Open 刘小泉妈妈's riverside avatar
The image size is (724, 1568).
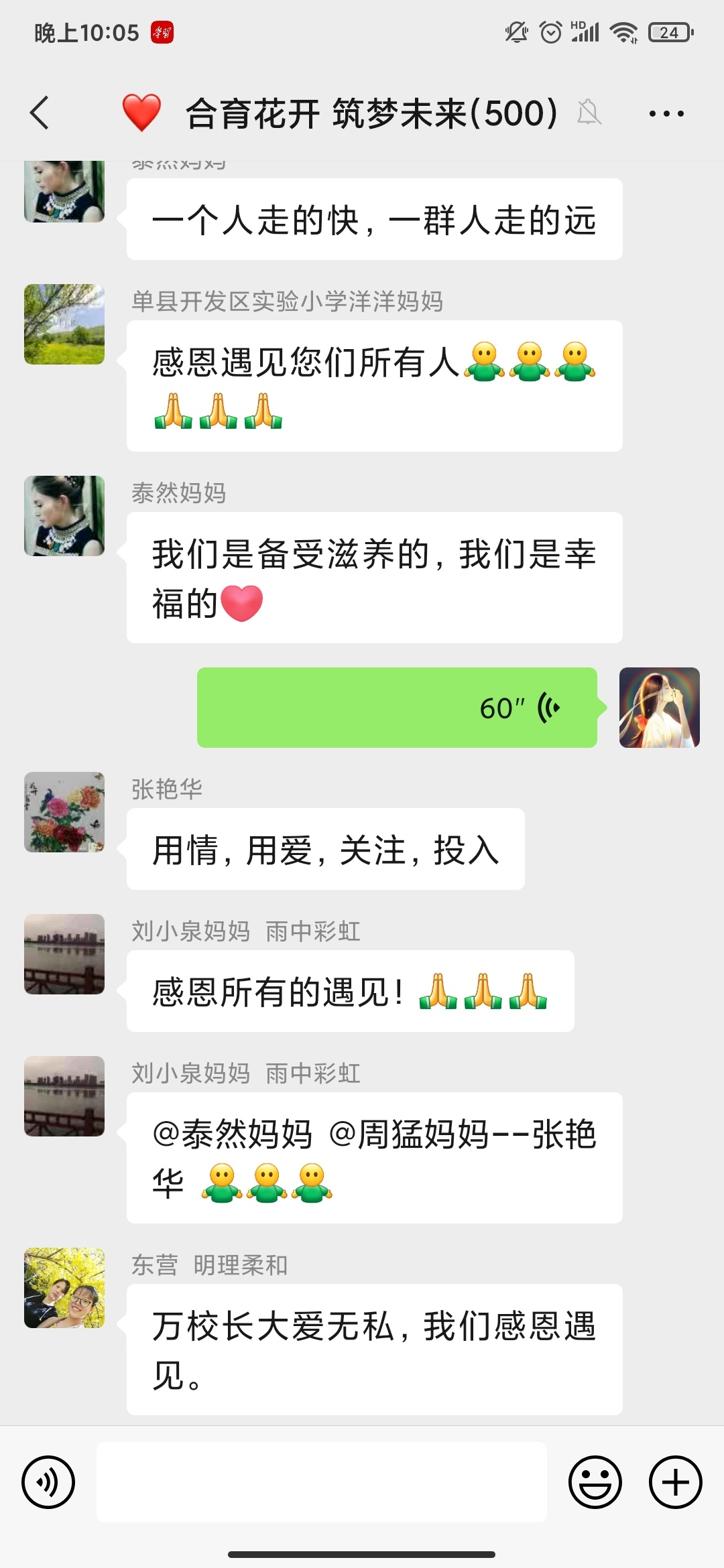(64, 955)
